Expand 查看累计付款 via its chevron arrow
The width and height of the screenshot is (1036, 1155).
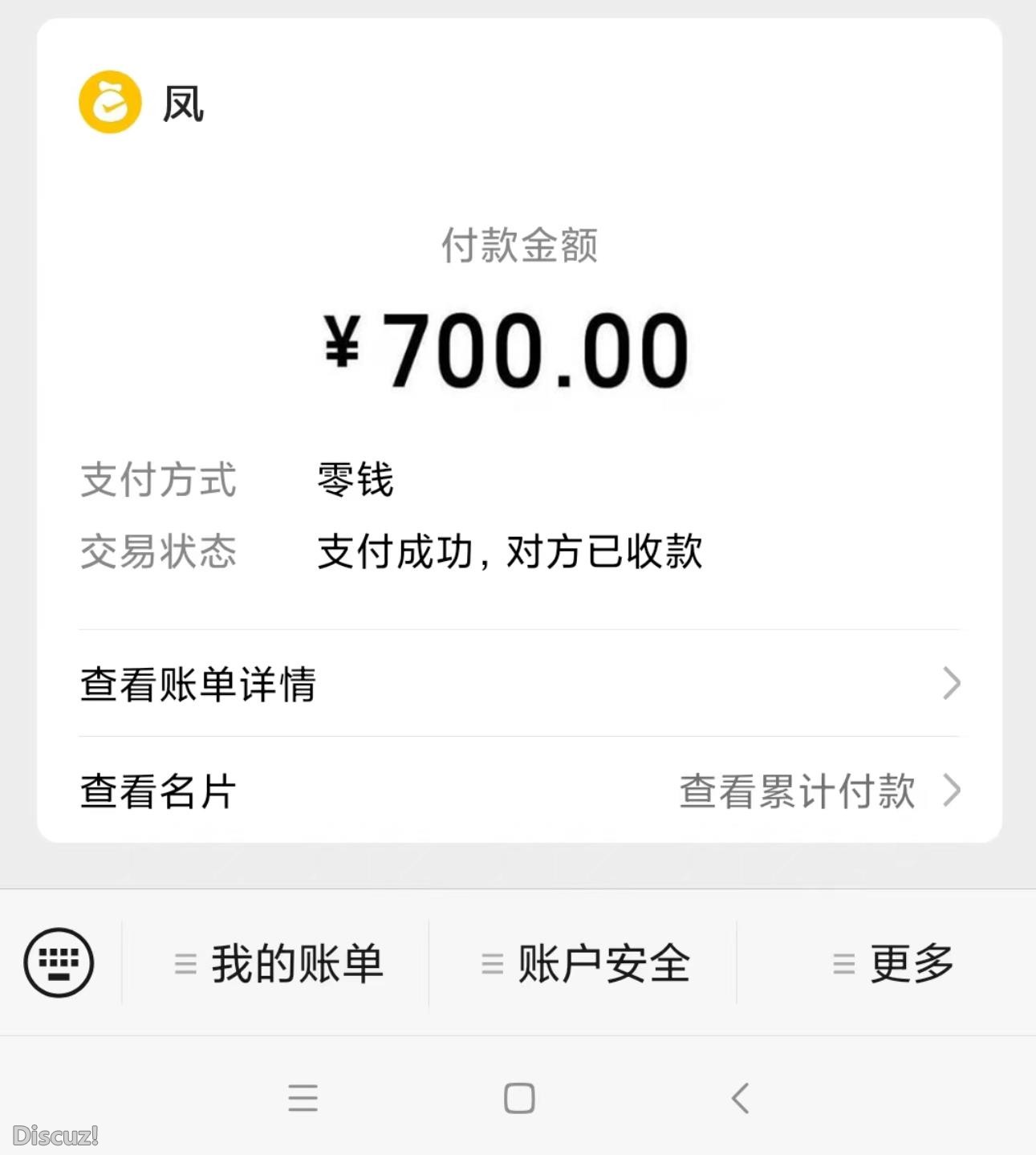pos(951,790)
